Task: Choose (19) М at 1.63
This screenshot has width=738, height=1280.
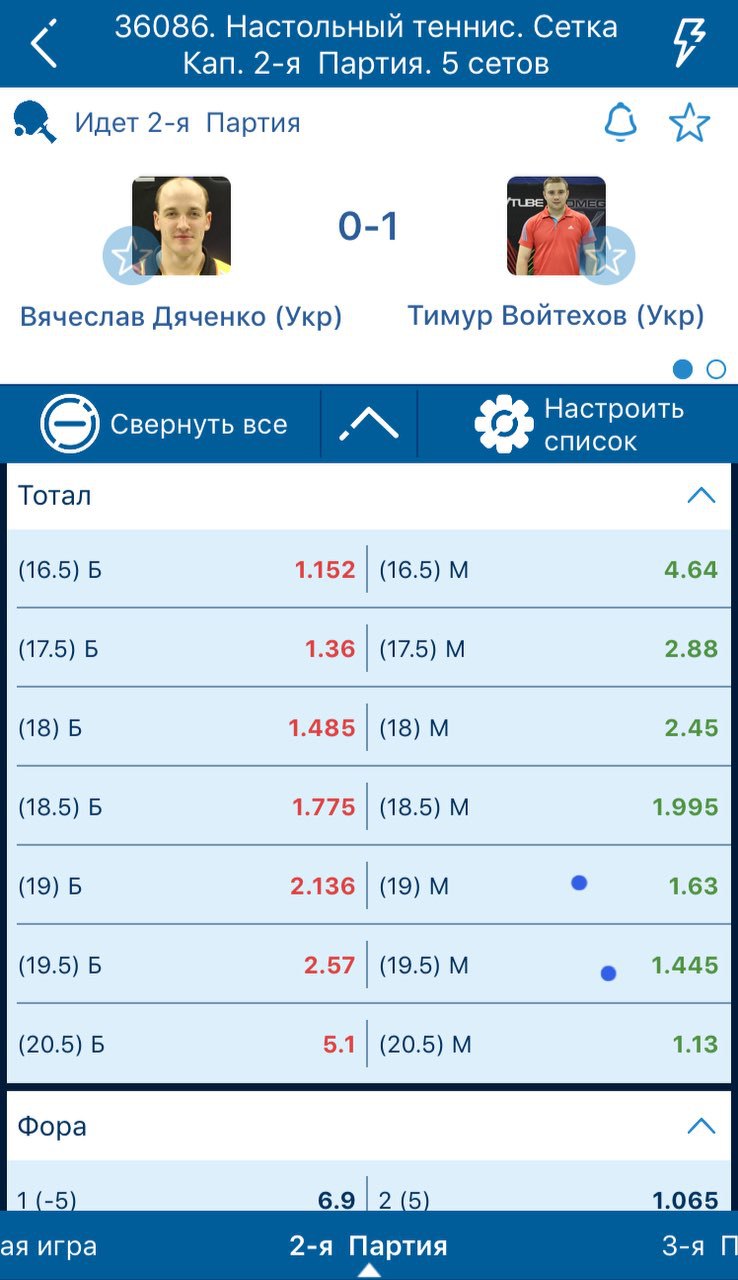Action: coord(548,885)
